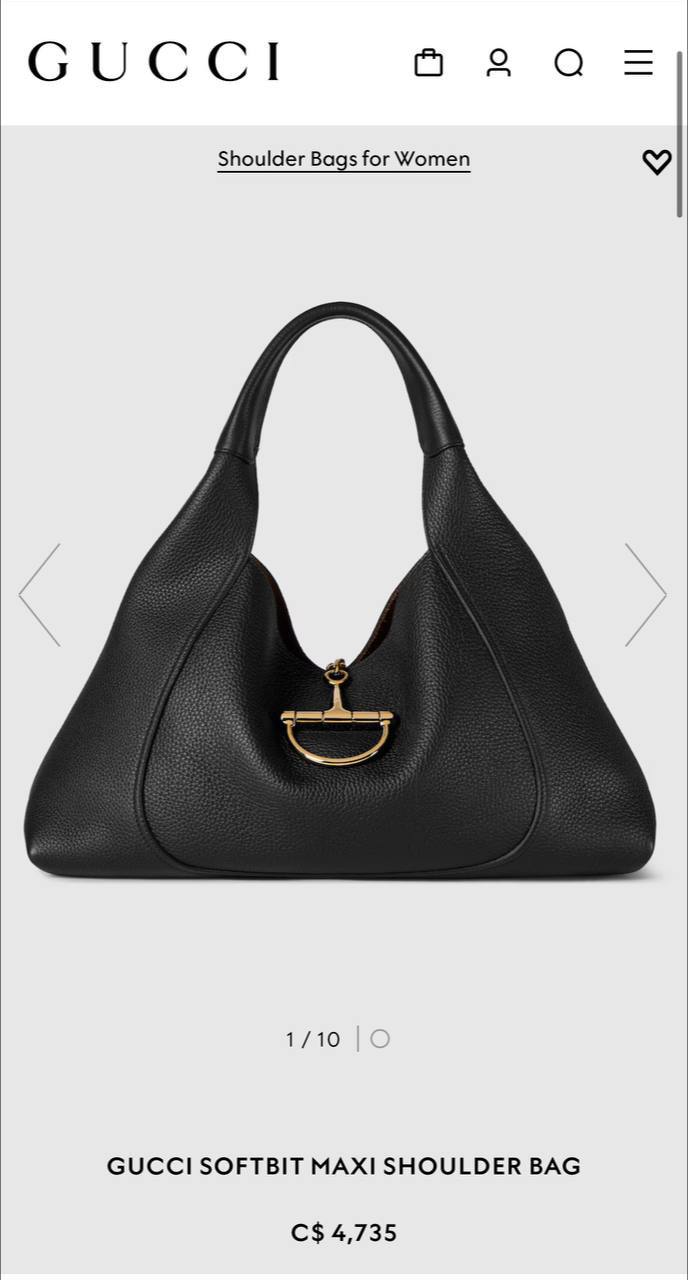This screenshot has width=688, height=1280.
Task: Show the next product image
Action: pos(645,594)
